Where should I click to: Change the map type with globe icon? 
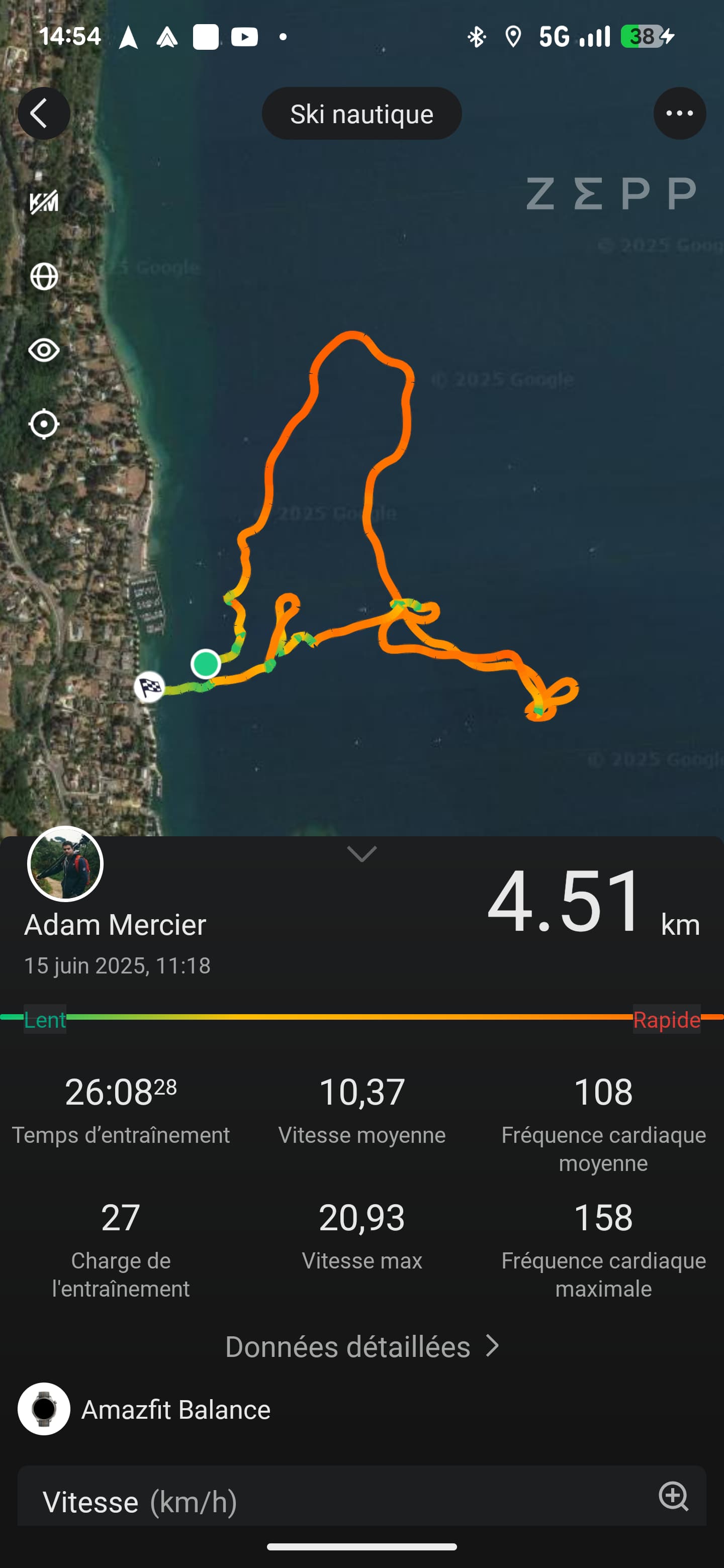pyautogui.click(x=44, y=277)
